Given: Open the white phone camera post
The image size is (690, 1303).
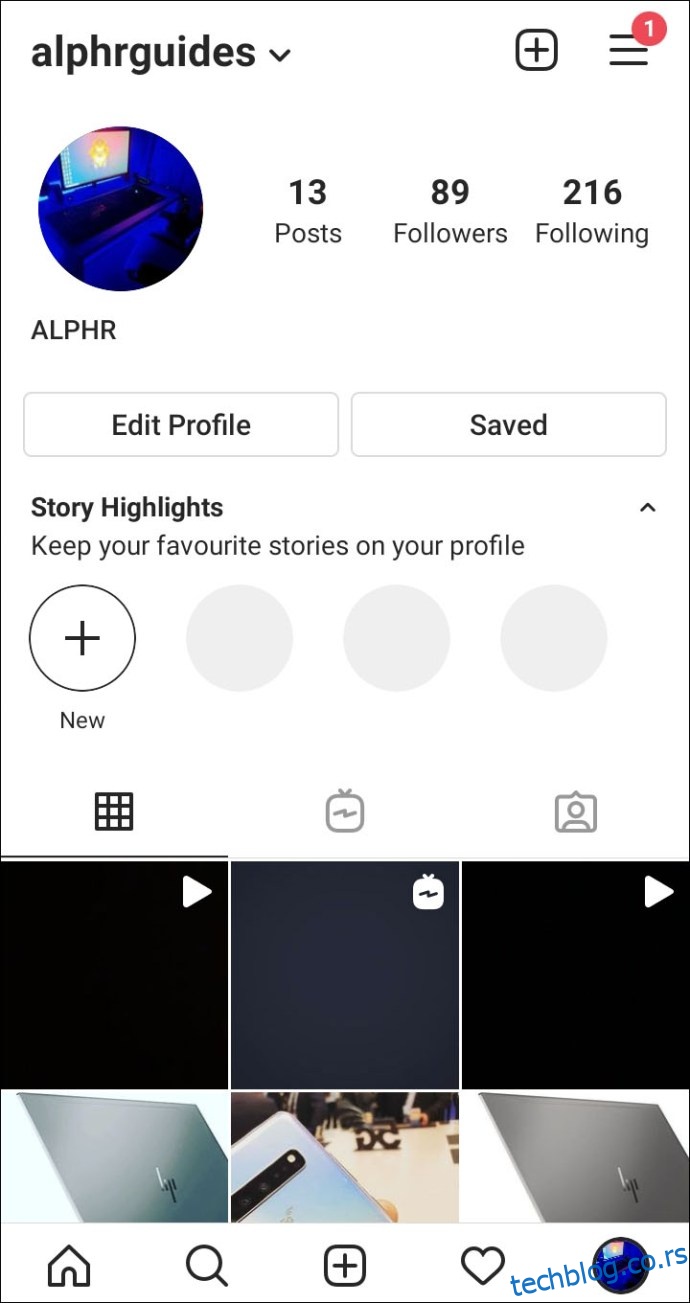Looking at the screenshot, I should click(x=345, y=1156).
